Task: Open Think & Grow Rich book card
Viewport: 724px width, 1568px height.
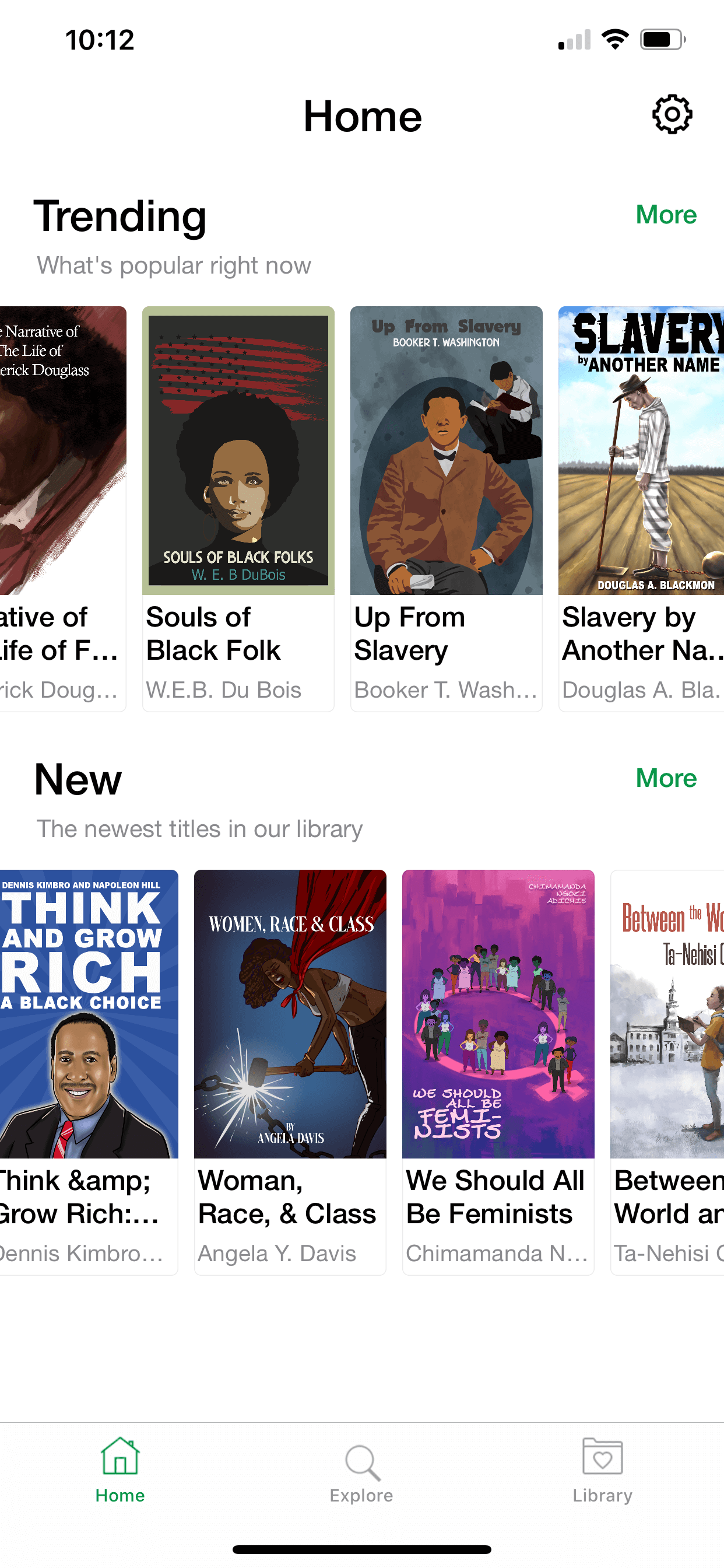Action: click(88, 1072)
